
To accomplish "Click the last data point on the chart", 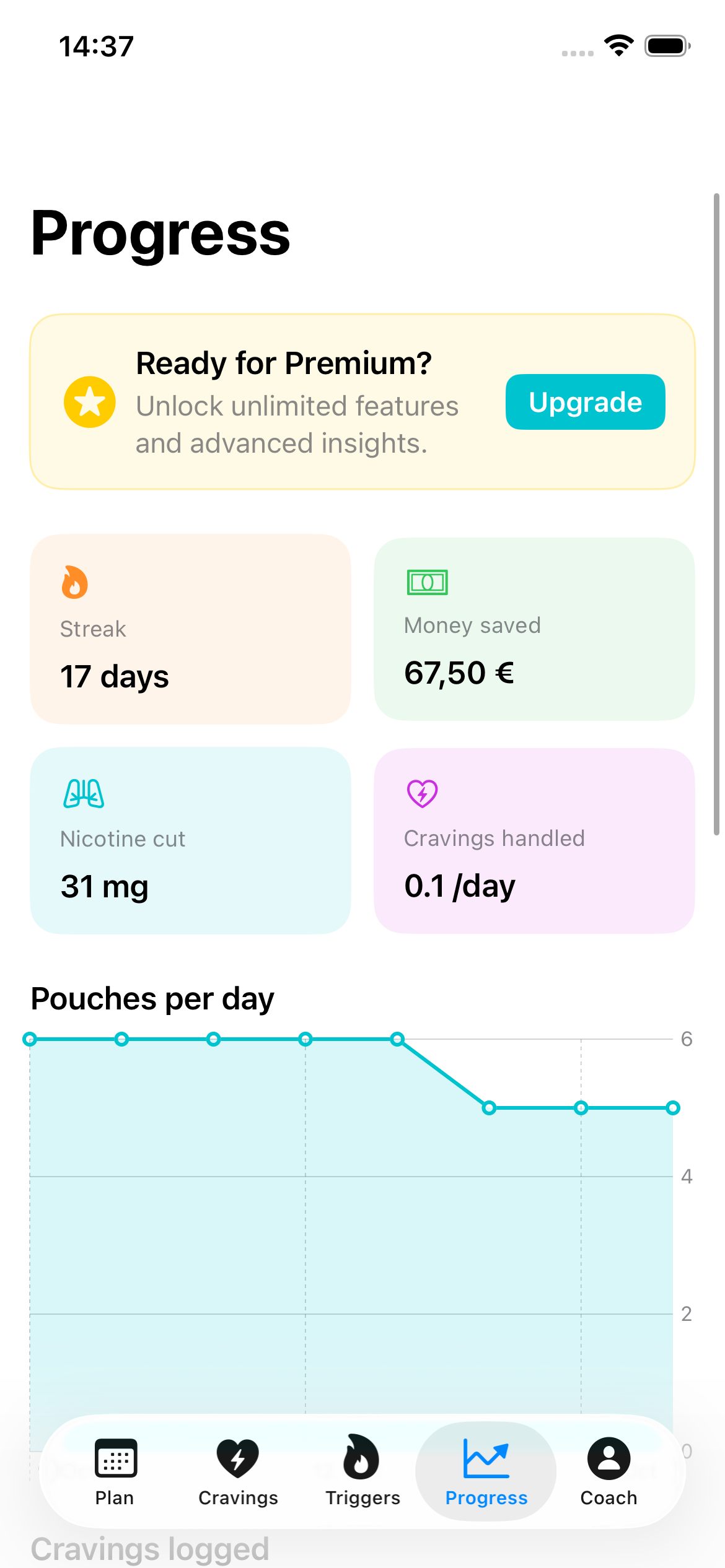I will pos(672,1107).
